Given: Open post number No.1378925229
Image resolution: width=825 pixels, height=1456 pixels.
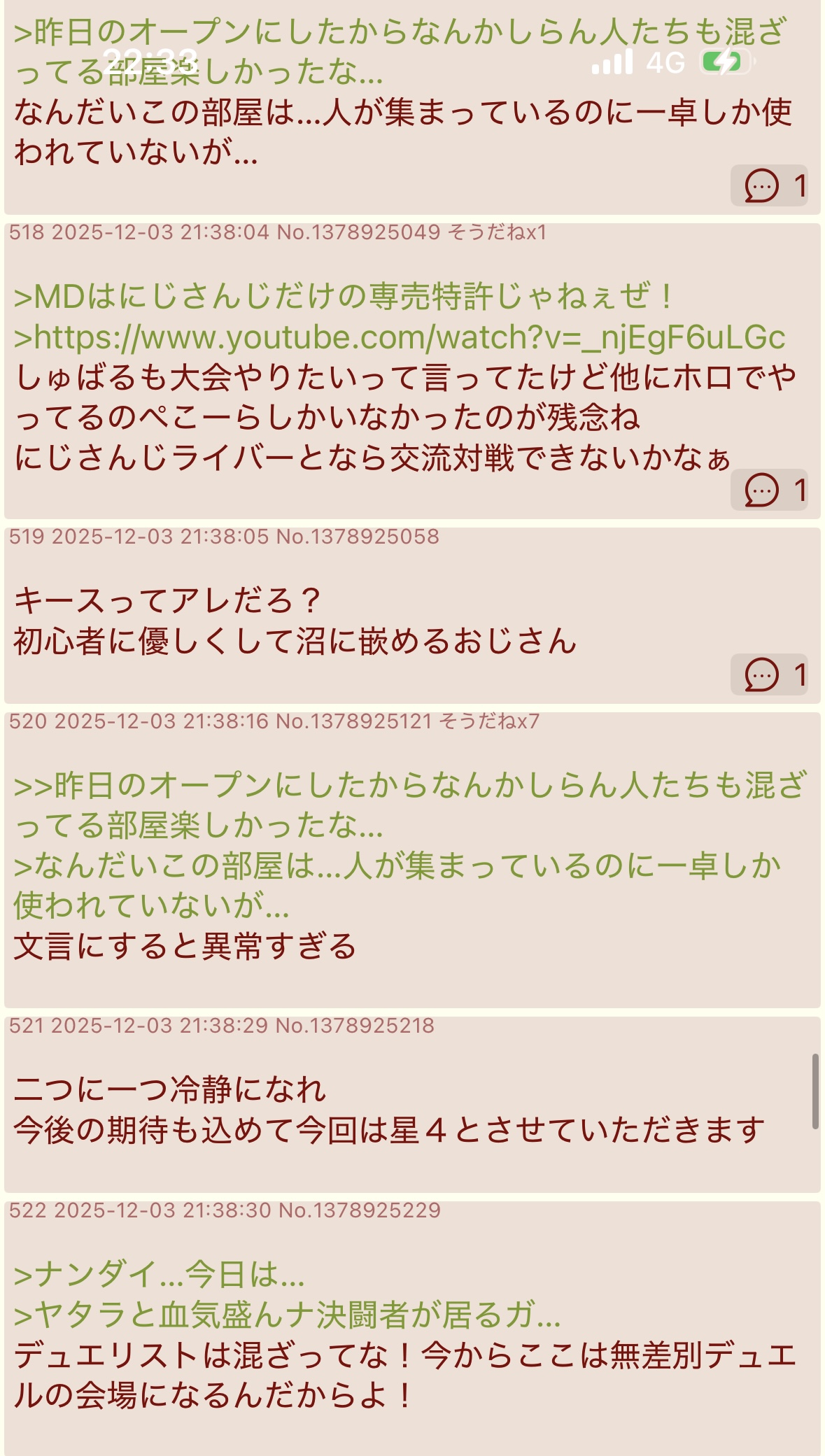Looking at the screenshot, I should (359, 1210).
